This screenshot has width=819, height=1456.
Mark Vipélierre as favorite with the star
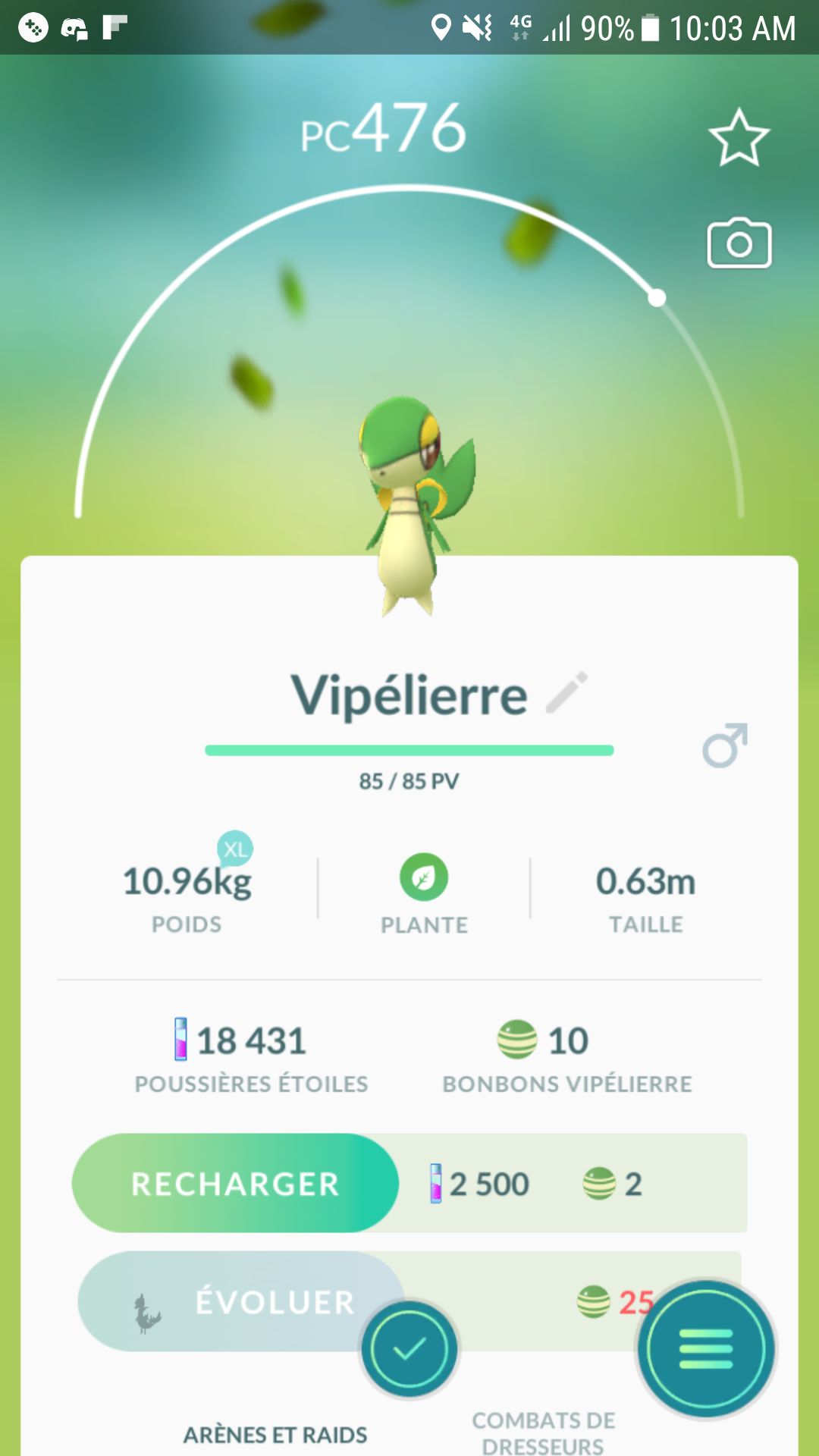[x=739, y=138]
